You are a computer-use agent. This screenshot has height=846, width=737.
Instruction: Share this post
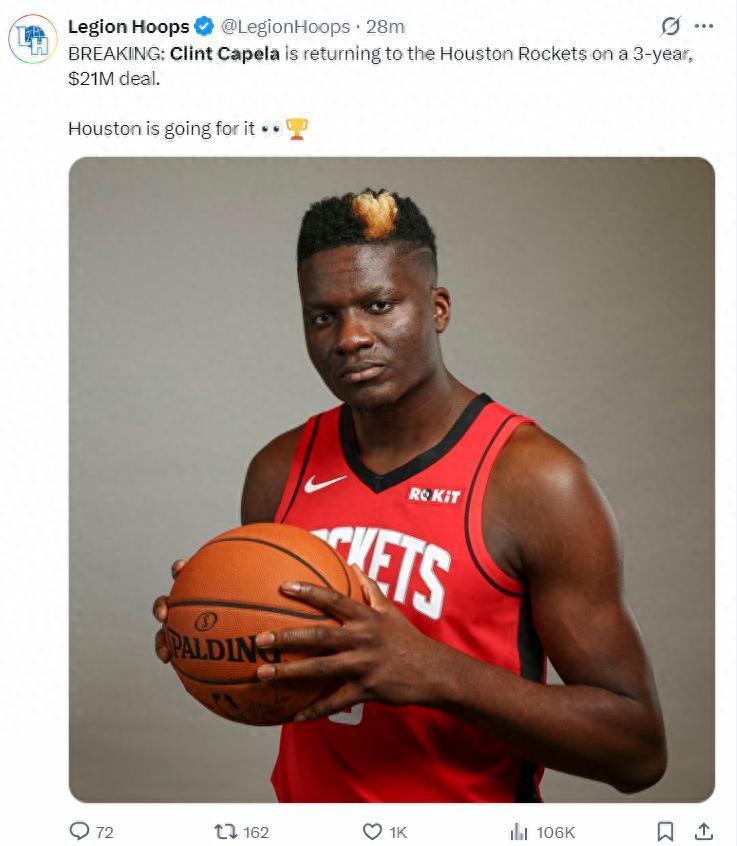(x=703, y=831)
